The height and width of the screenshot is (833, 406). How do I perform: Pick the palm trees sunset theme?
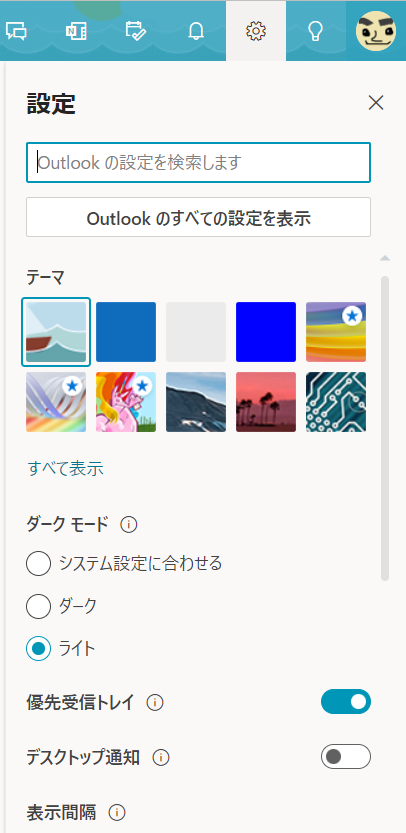(266, 402)
